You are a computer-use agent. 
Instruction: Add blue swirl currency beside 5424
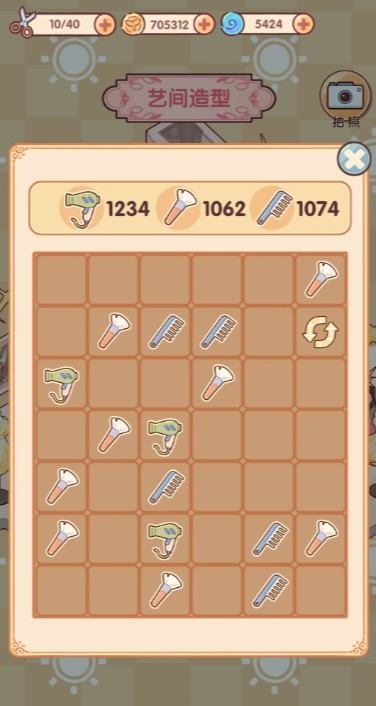point(304,24)
